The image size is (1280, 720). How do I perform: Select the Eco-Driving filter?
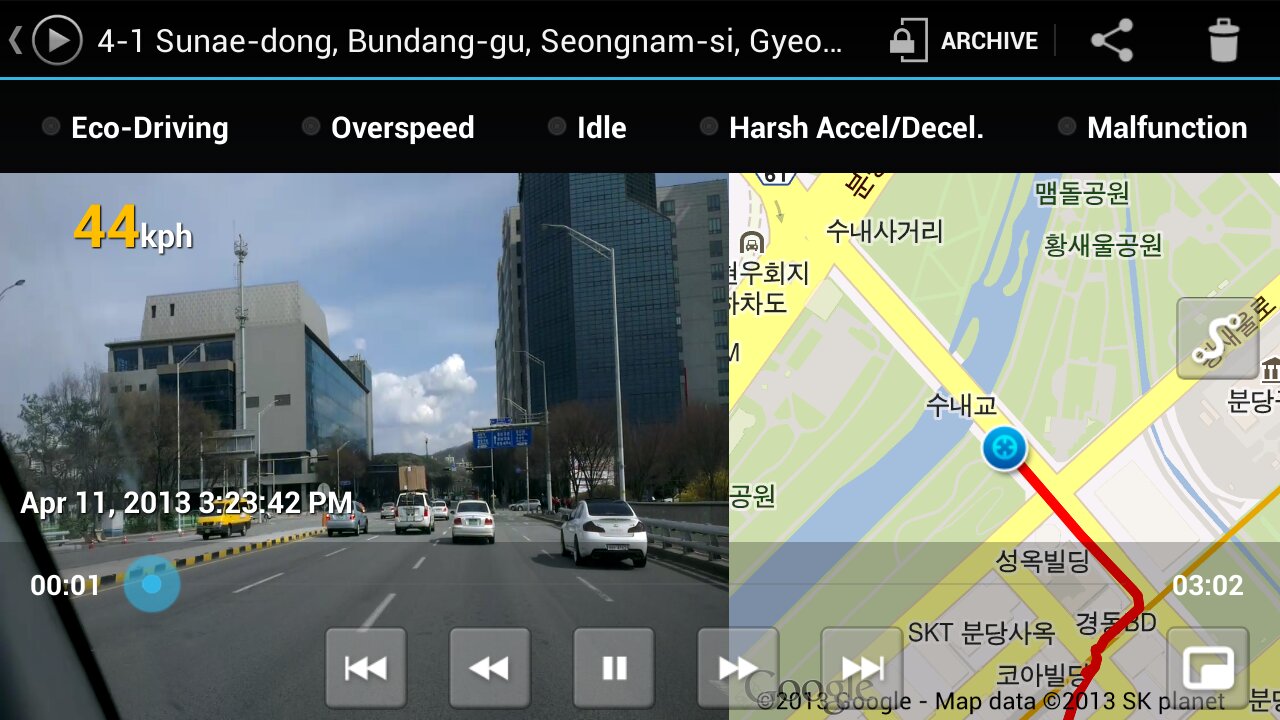click(135, 128)
